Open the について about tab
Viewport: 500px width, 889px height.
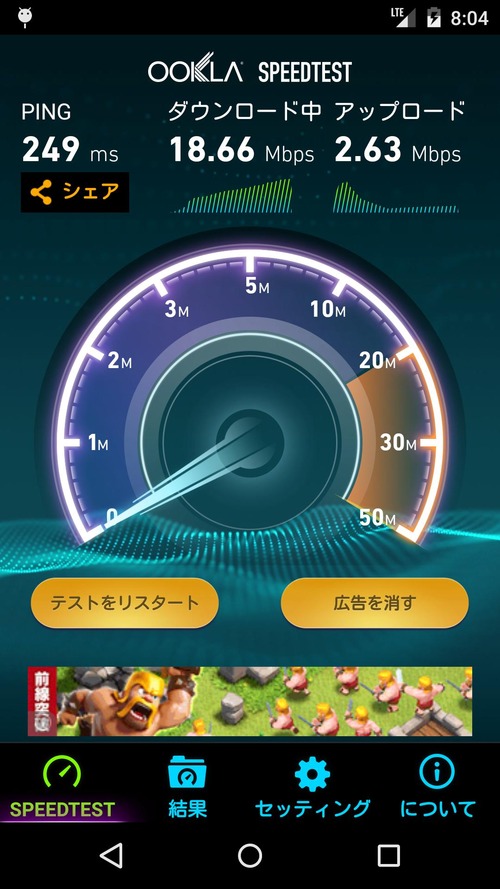coord(437,788)
